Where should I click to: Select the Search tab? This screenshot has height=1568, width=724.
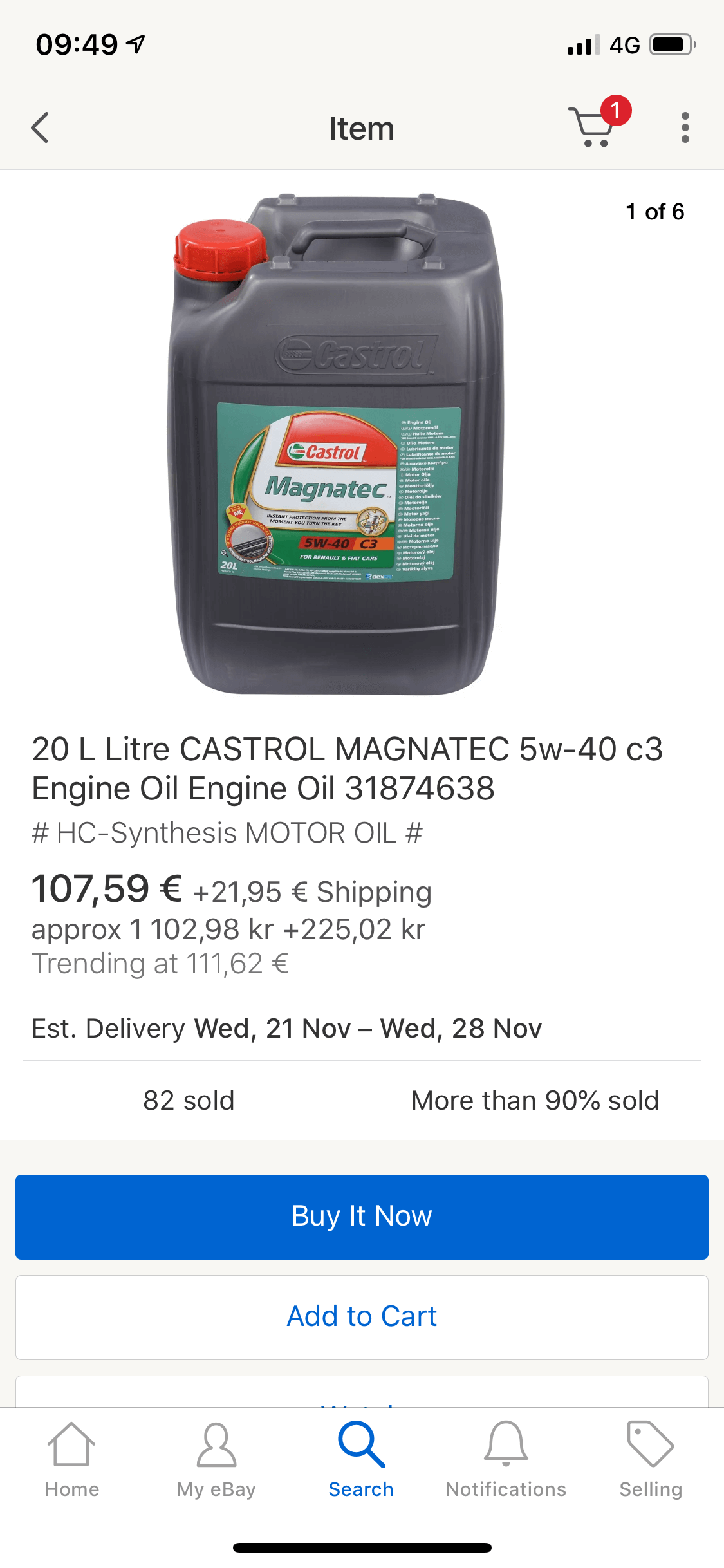361,1460
